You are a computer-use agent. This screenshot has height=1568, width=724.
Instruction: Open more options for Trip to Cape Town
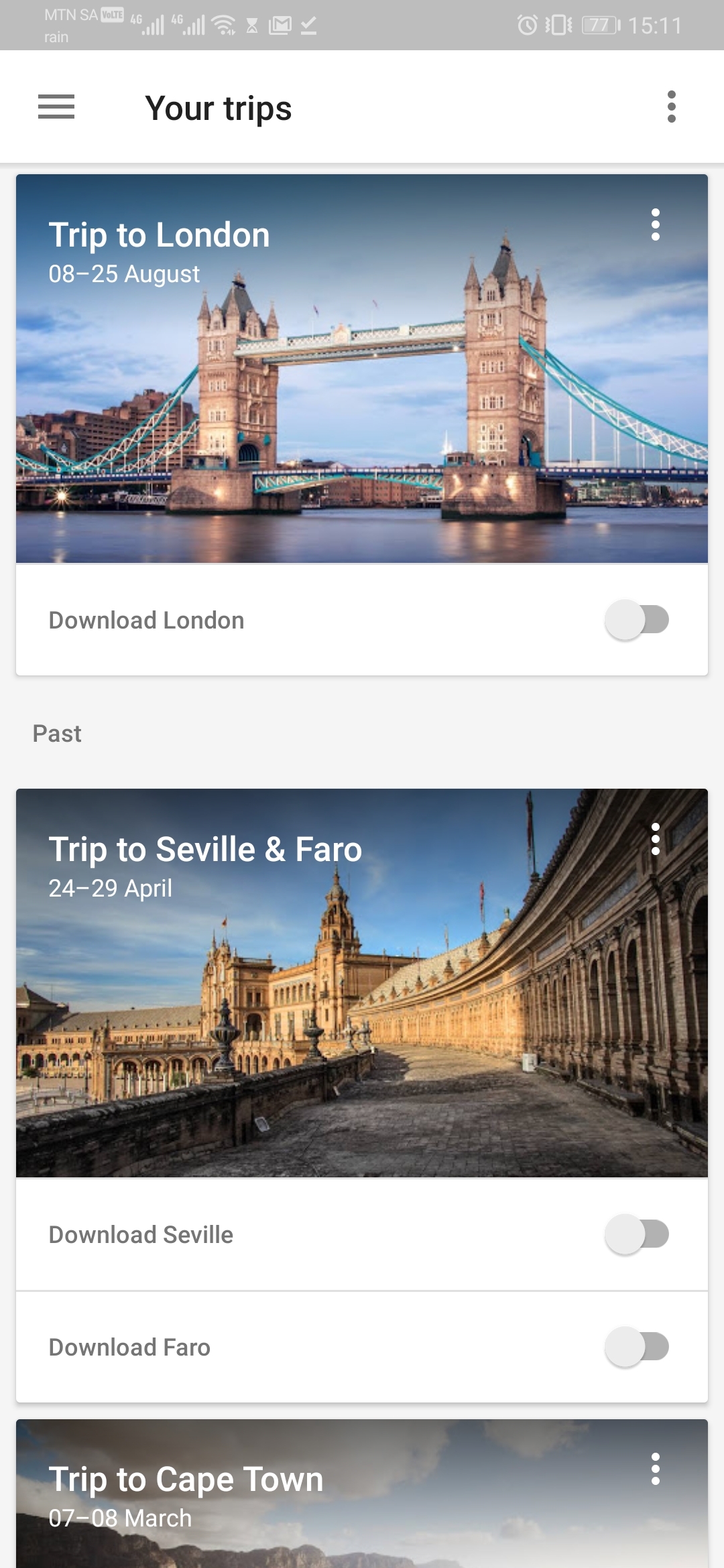point(655,1469)
